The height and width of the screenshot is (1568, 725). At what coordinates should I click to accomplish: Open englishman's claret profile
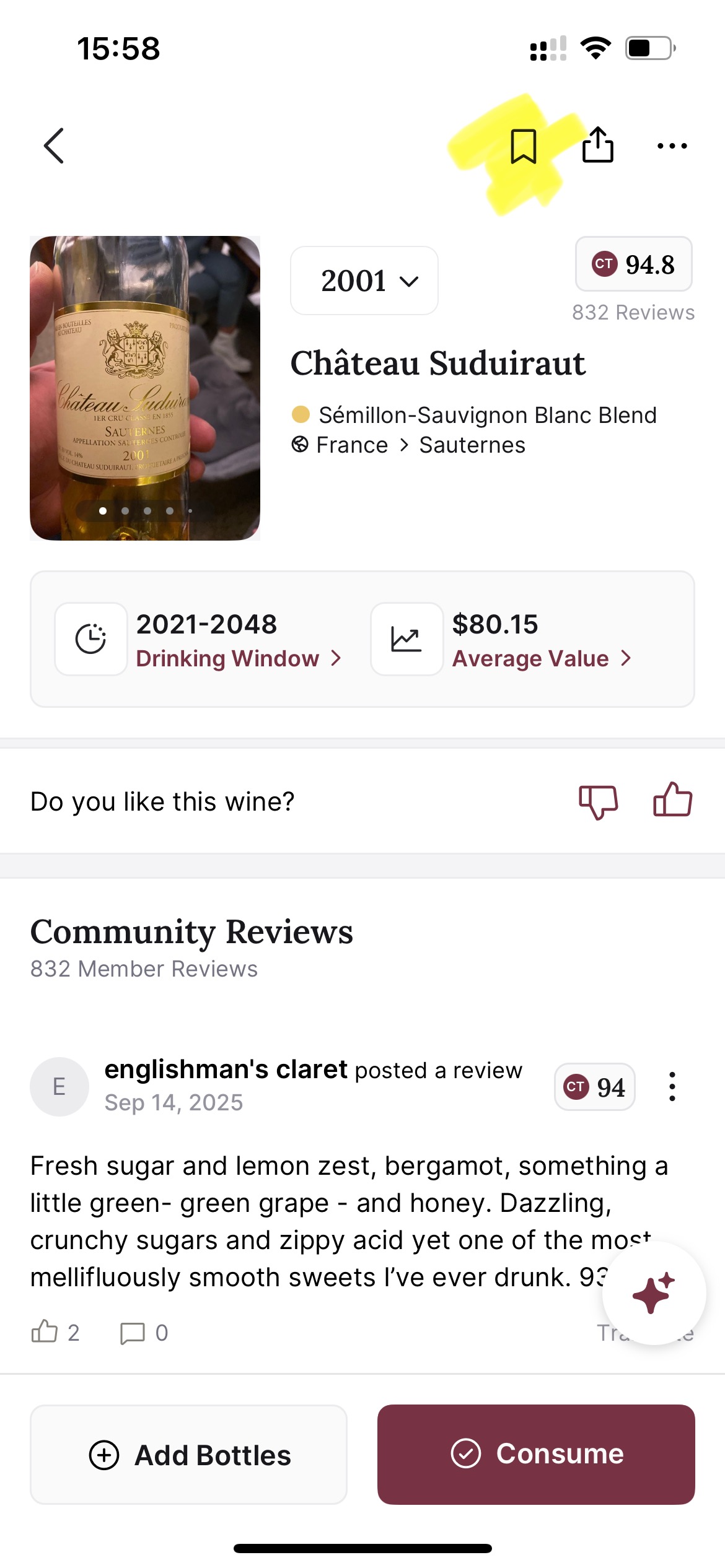(226, 1070)
